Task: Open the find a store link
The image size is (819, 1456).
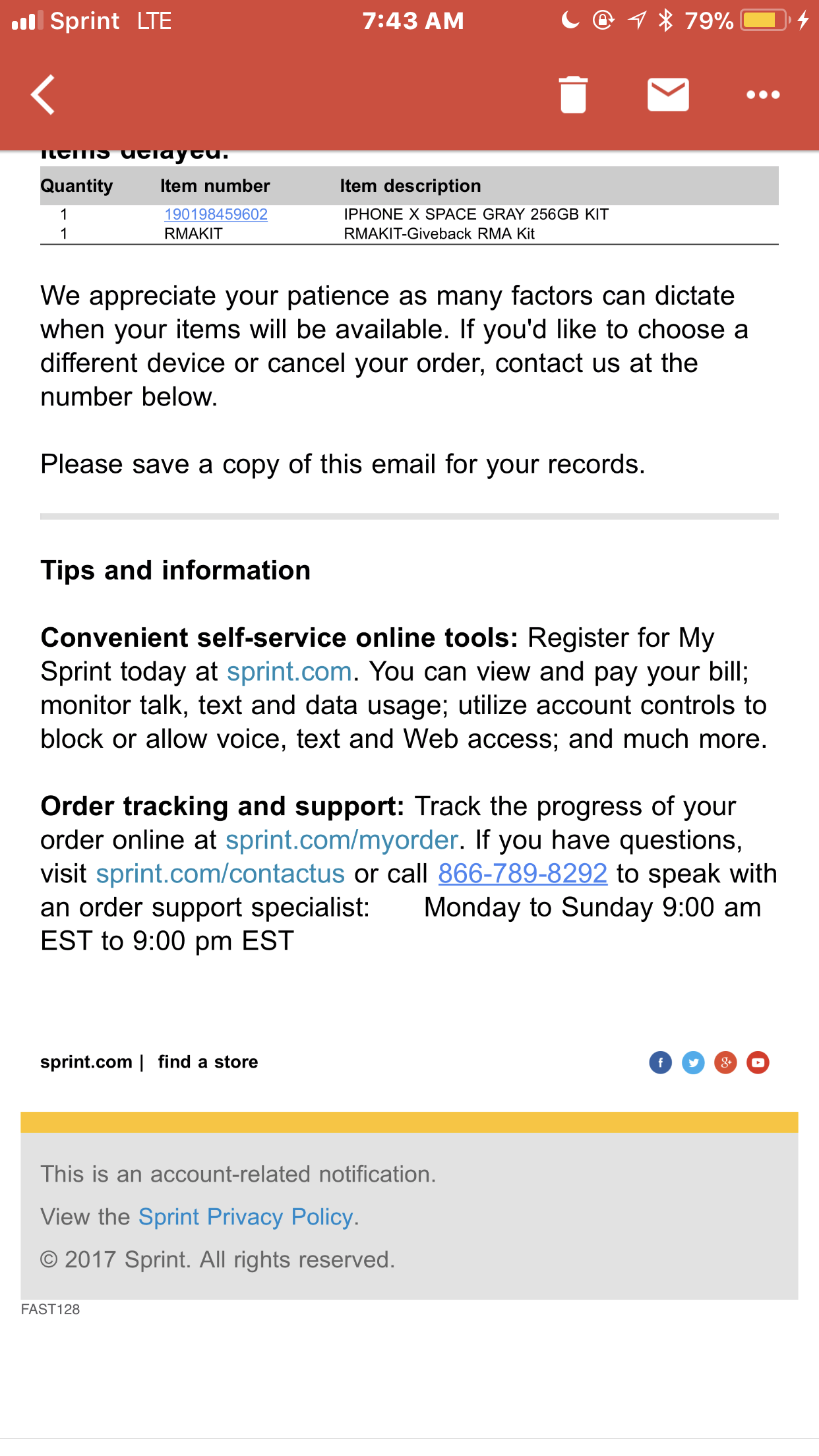Action: [208, 1062]
